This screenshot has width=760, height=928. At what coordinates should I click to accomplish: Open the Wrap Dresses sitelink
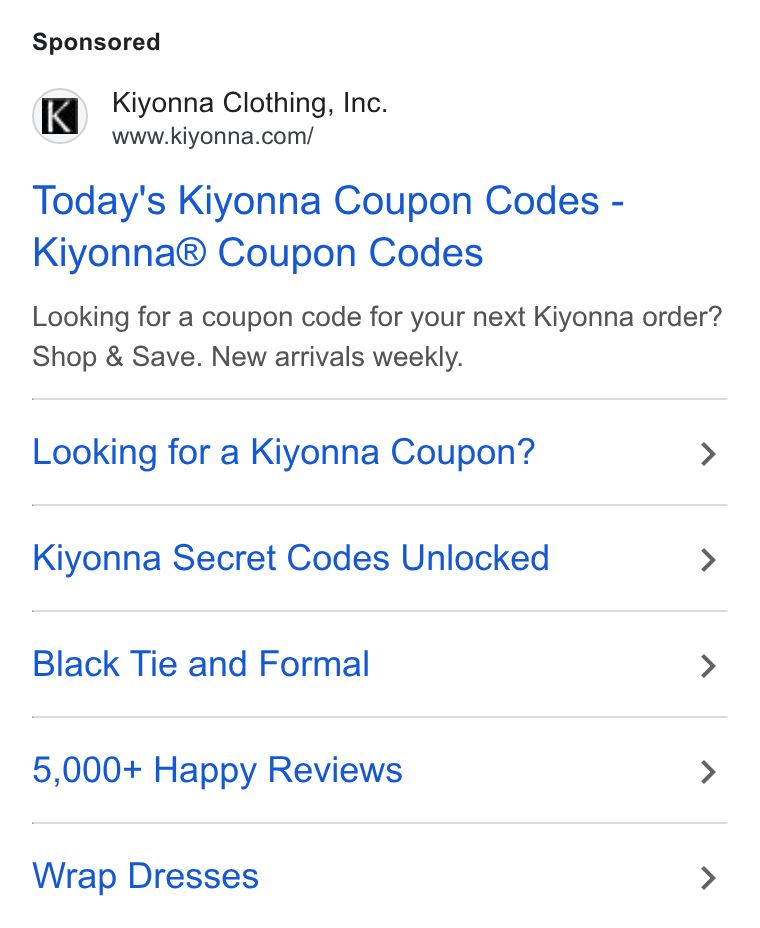[379, 876]
